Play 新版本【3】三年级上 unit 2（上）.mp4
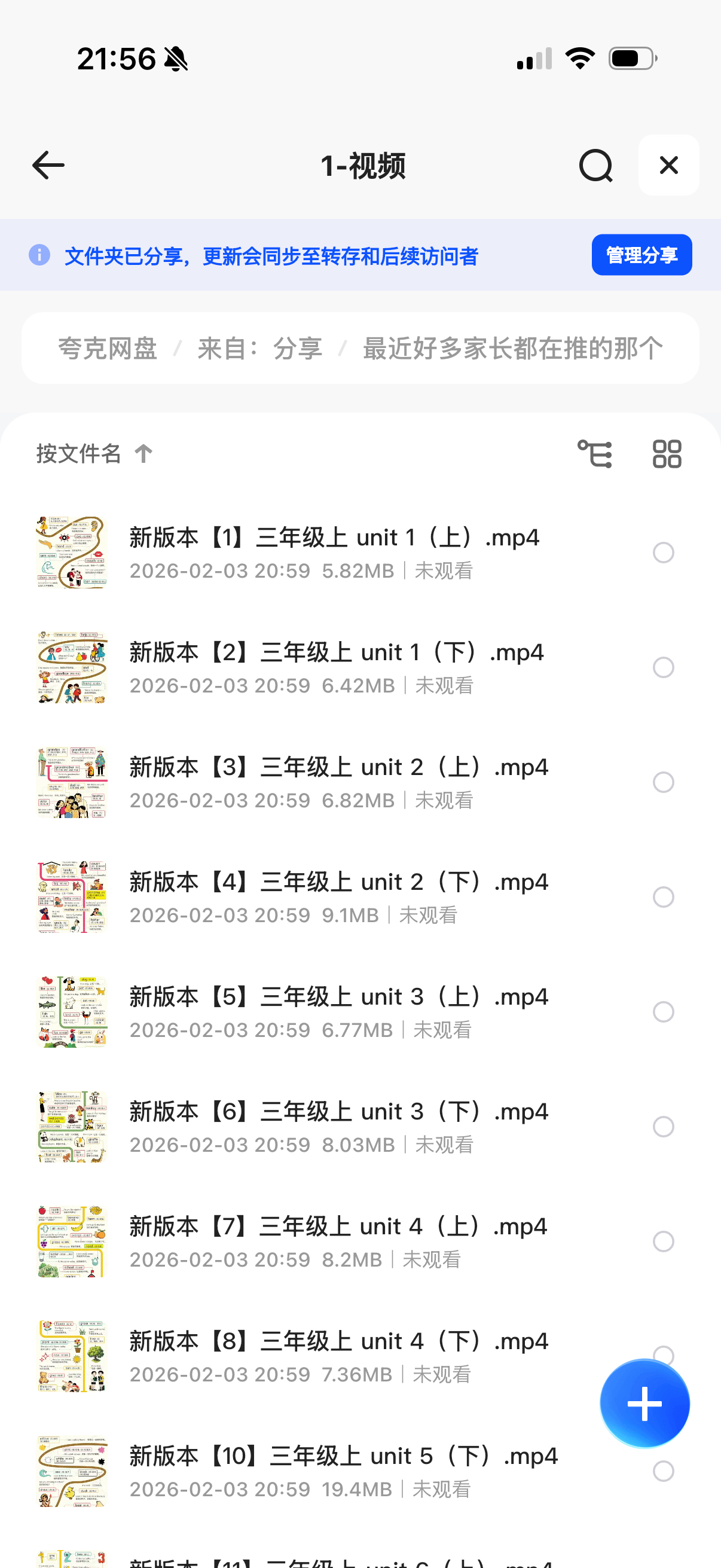721x1568 pixels. point(338,768)
